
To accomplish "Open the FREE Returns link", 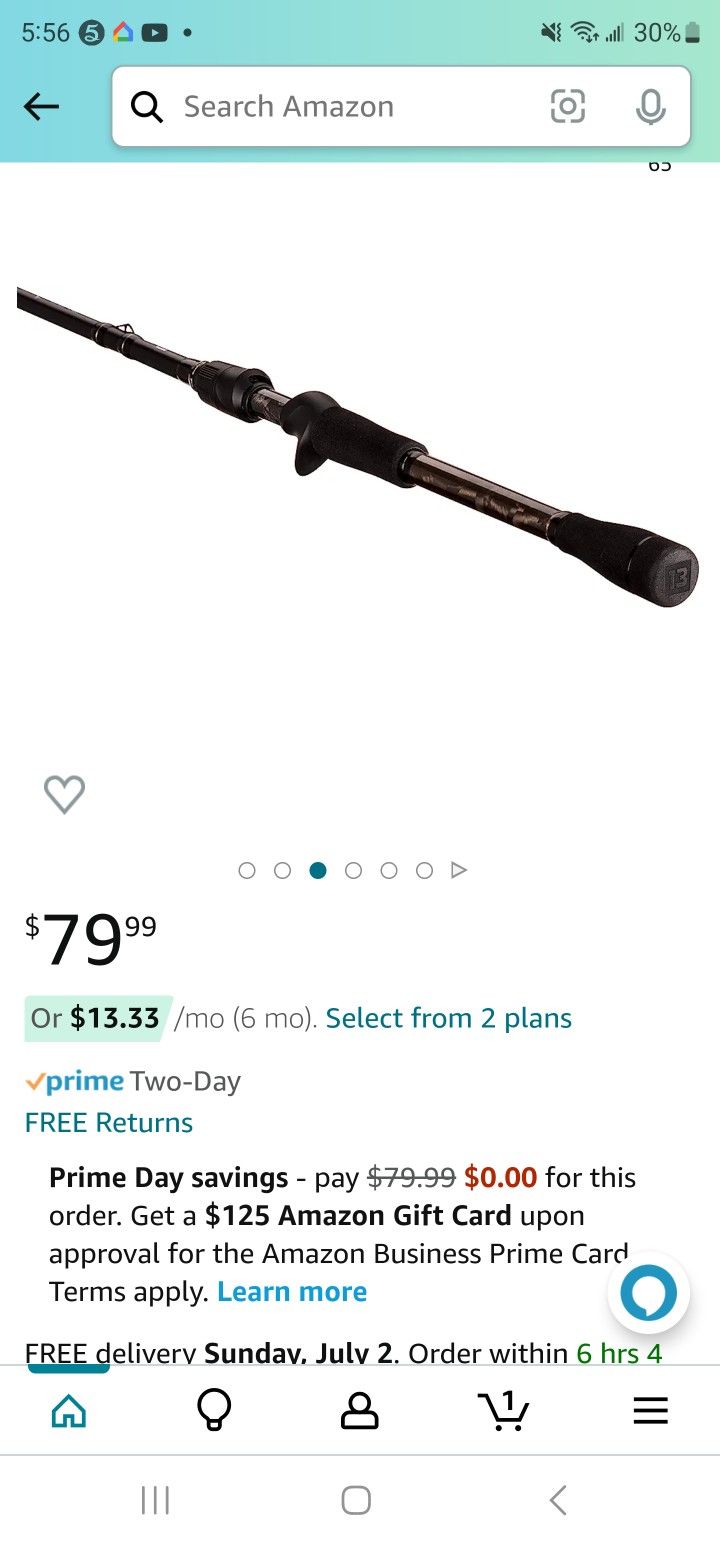I will click(x=109, y=1122).
